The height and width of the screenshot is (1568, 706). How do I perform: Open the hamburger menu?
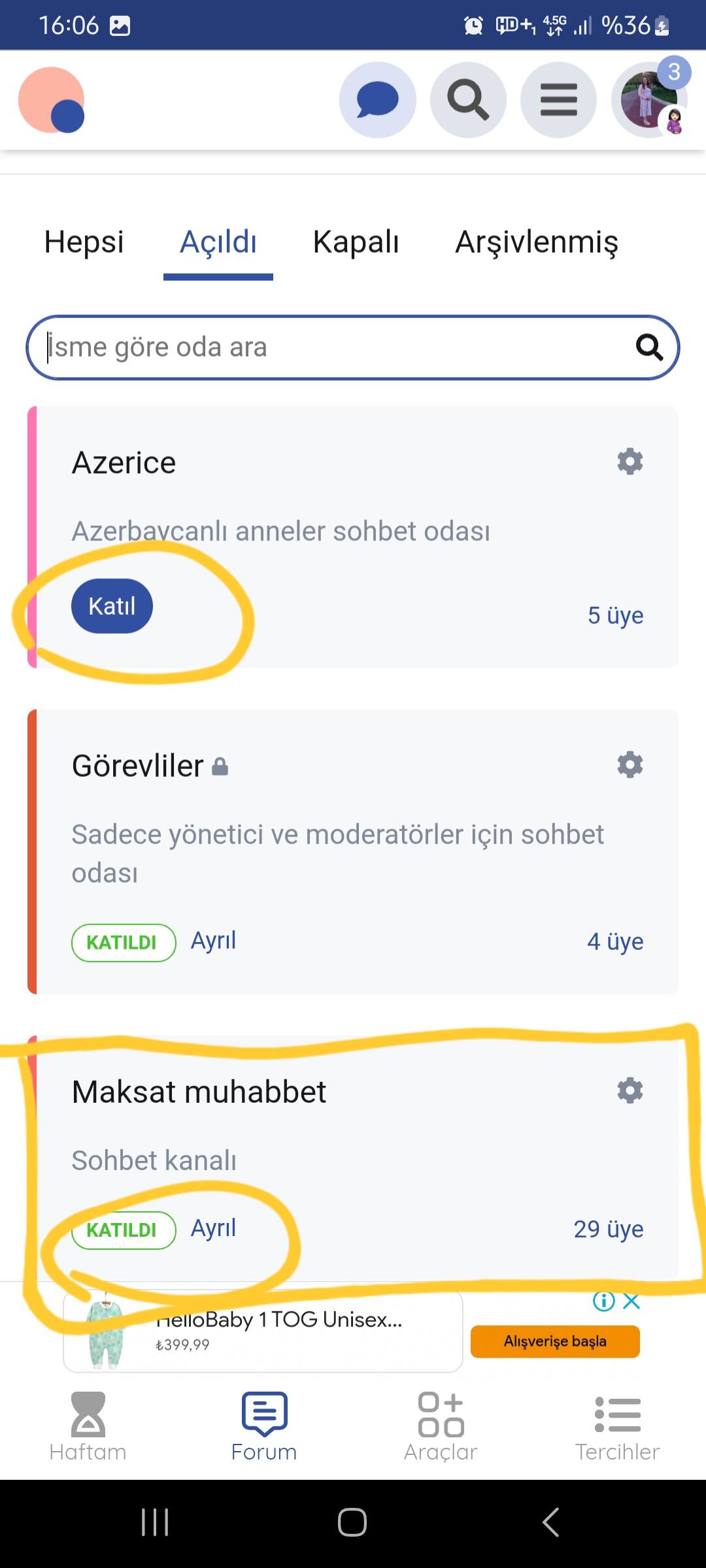[558, 100]
